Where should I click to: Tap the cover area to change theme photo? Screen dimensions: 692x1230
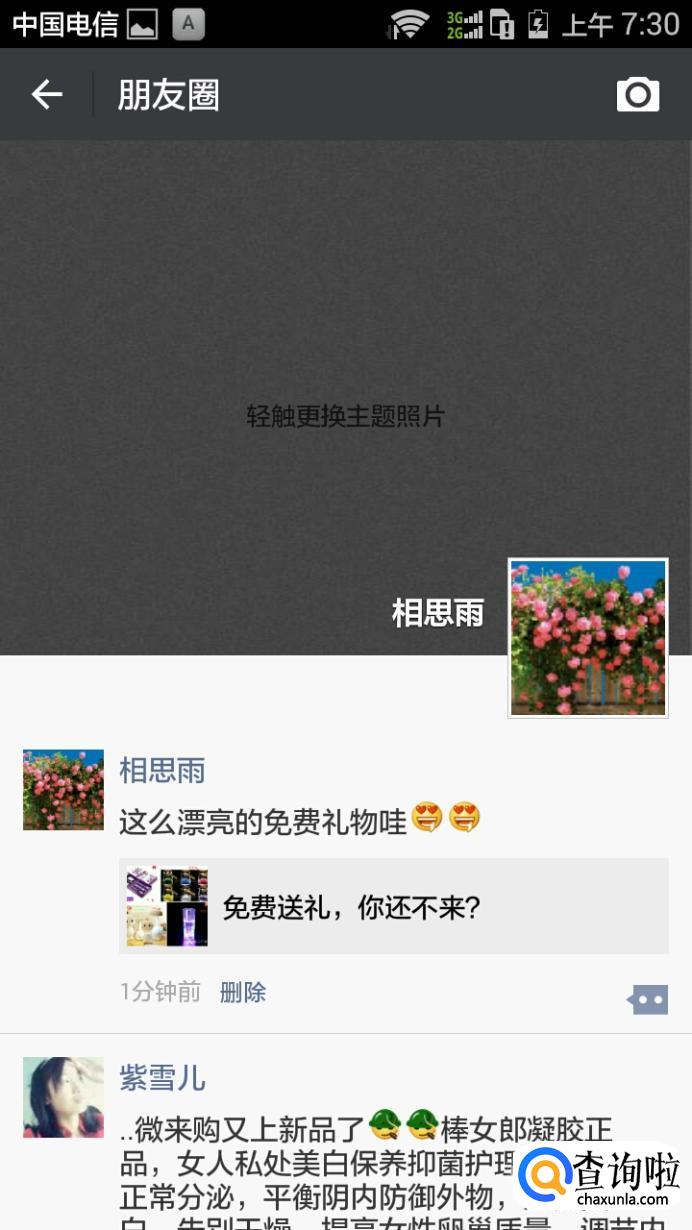pos(345,415)
